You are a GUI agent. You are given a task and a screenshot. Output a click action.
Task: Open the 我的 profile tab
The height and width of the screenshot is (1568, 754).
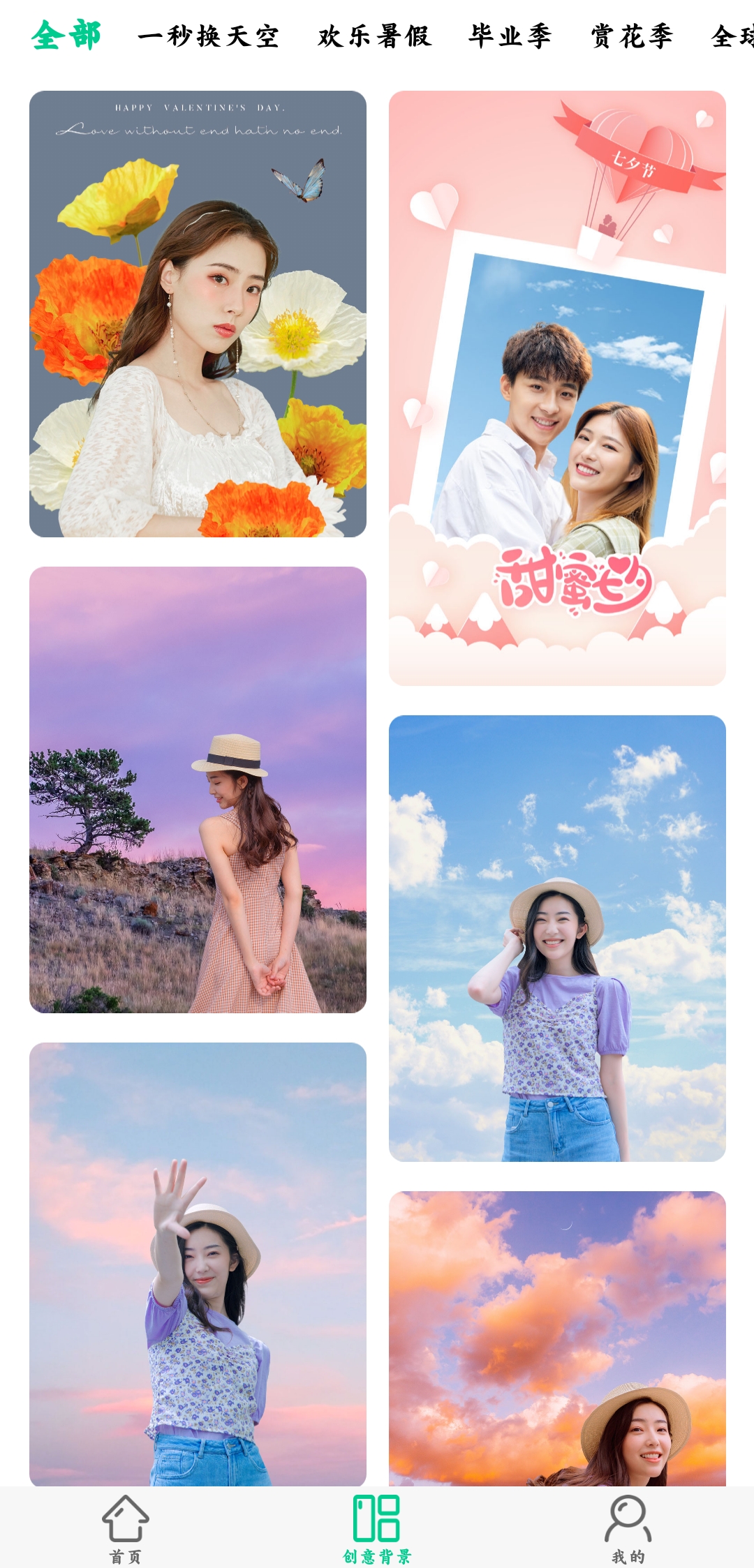628,1528
